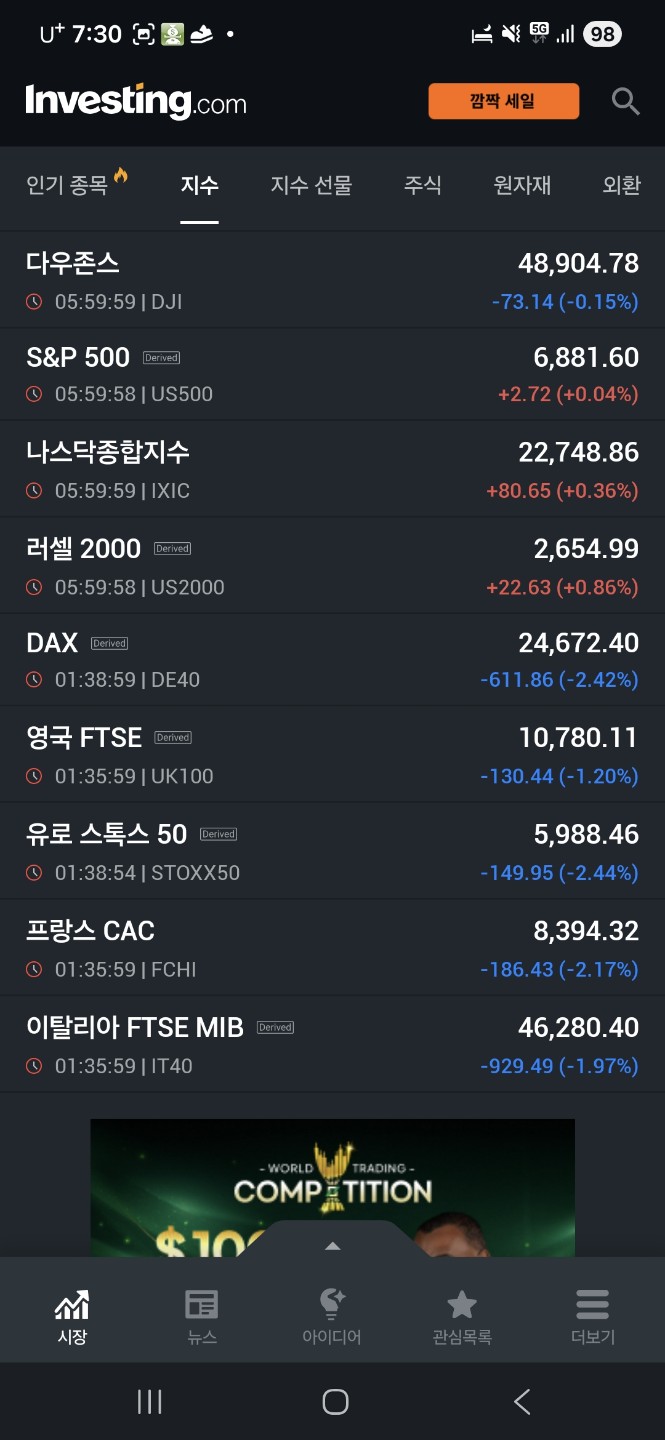This screenshot has width=665, height=1440.
Task: Open 유로 스톡스 50 row
Action: pyautogui.click(x=332, y=851)
